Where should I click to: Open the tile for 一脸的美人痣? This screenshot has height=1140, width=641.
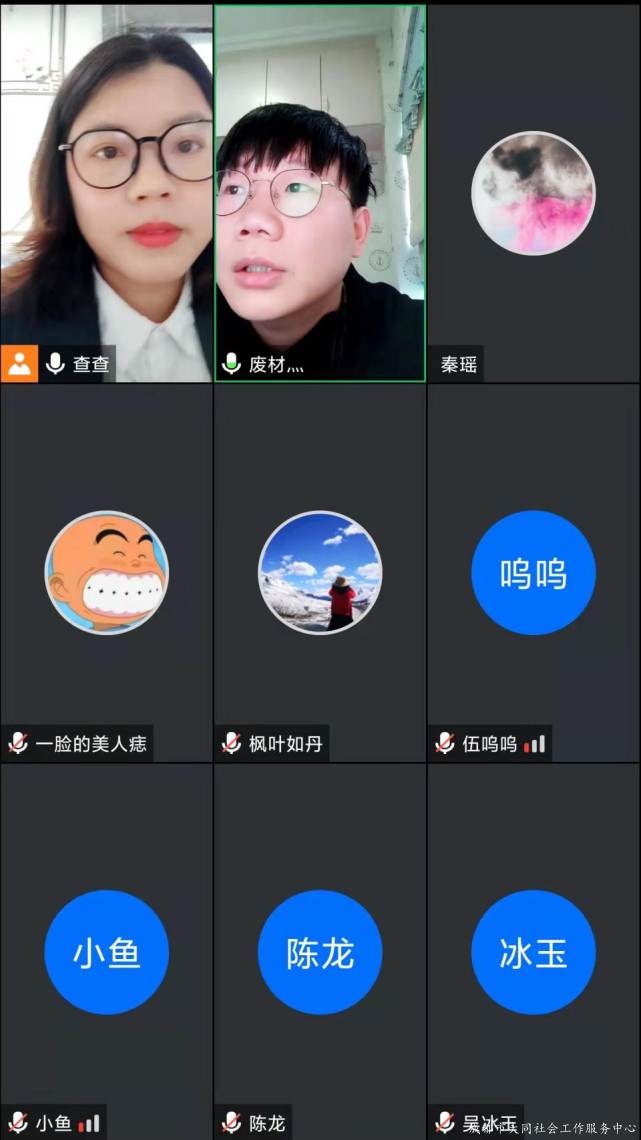[106, 572]
